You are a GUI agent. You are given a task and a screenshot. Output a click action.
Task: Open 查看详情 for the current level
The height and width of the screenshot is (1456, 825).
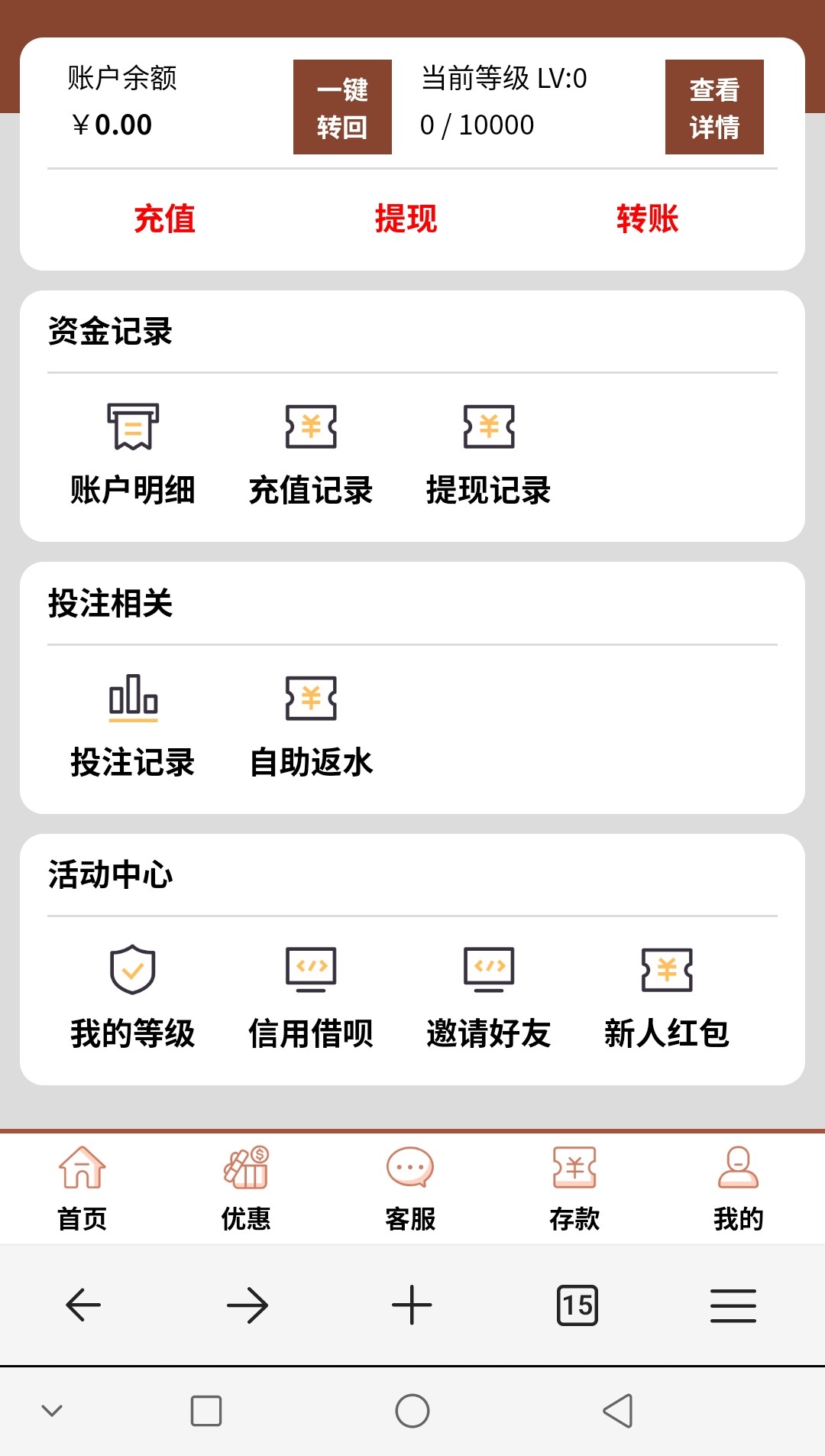pyautogui.click(x=714, y=107)
